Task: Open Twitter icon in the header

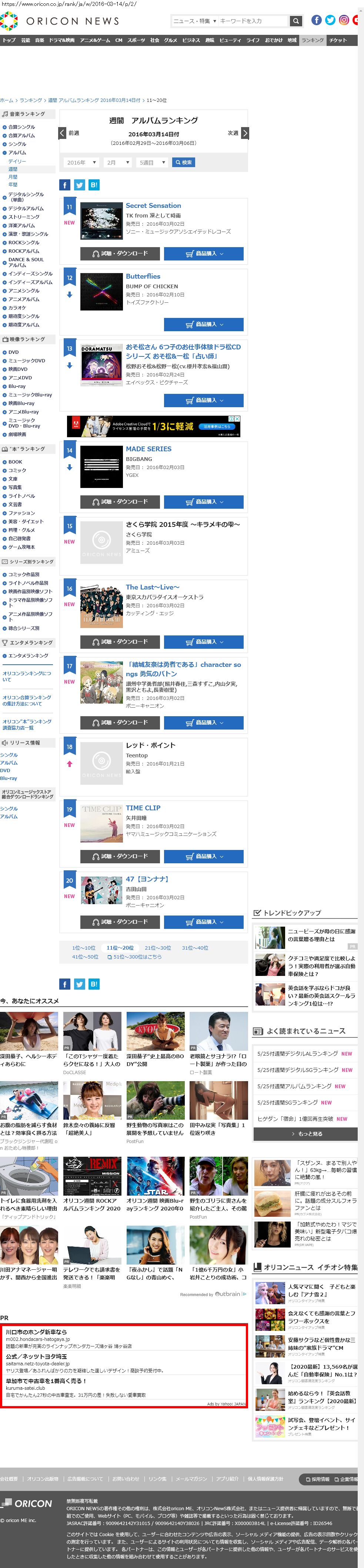Action: (x=330, y=20)
